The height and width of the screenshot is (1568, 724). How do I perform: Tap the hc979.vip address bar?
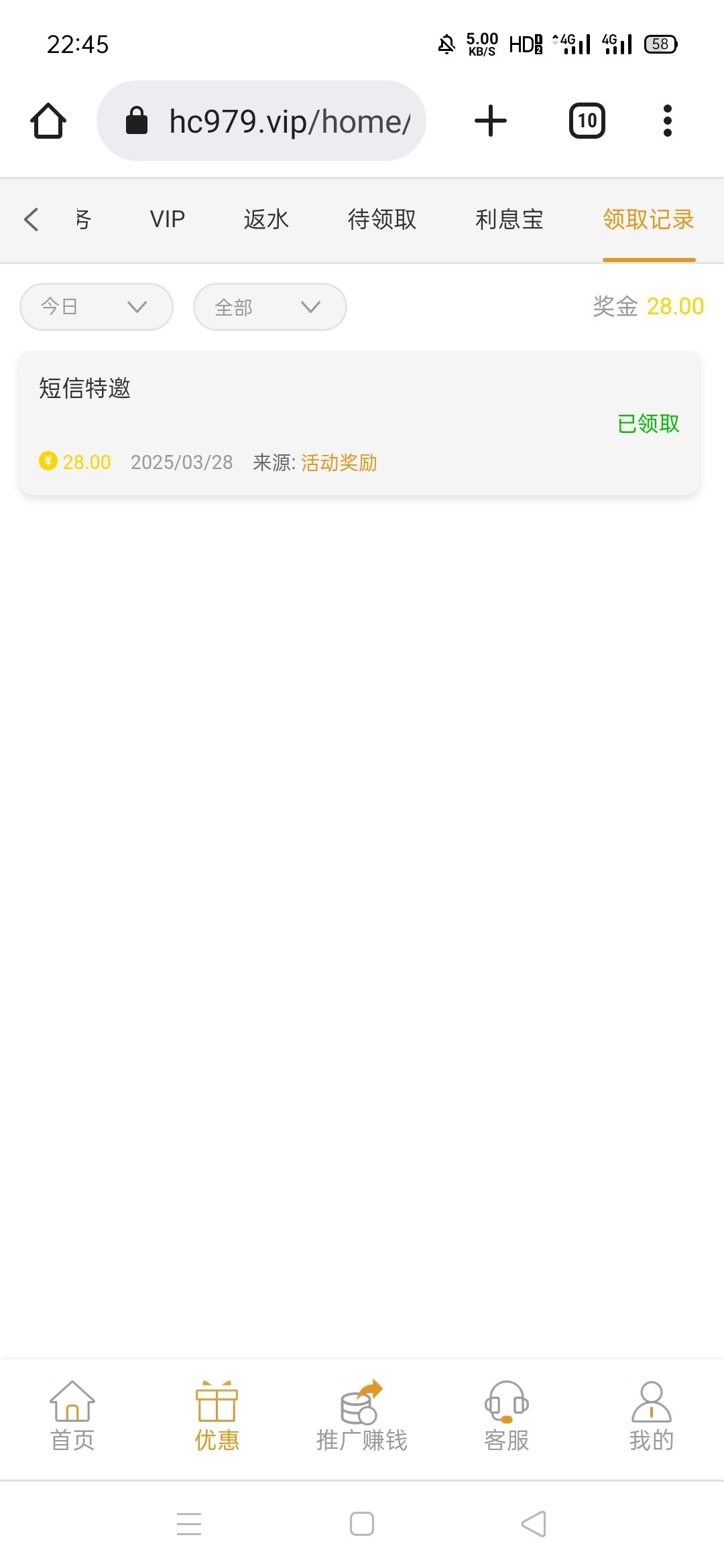coord(261,121)
